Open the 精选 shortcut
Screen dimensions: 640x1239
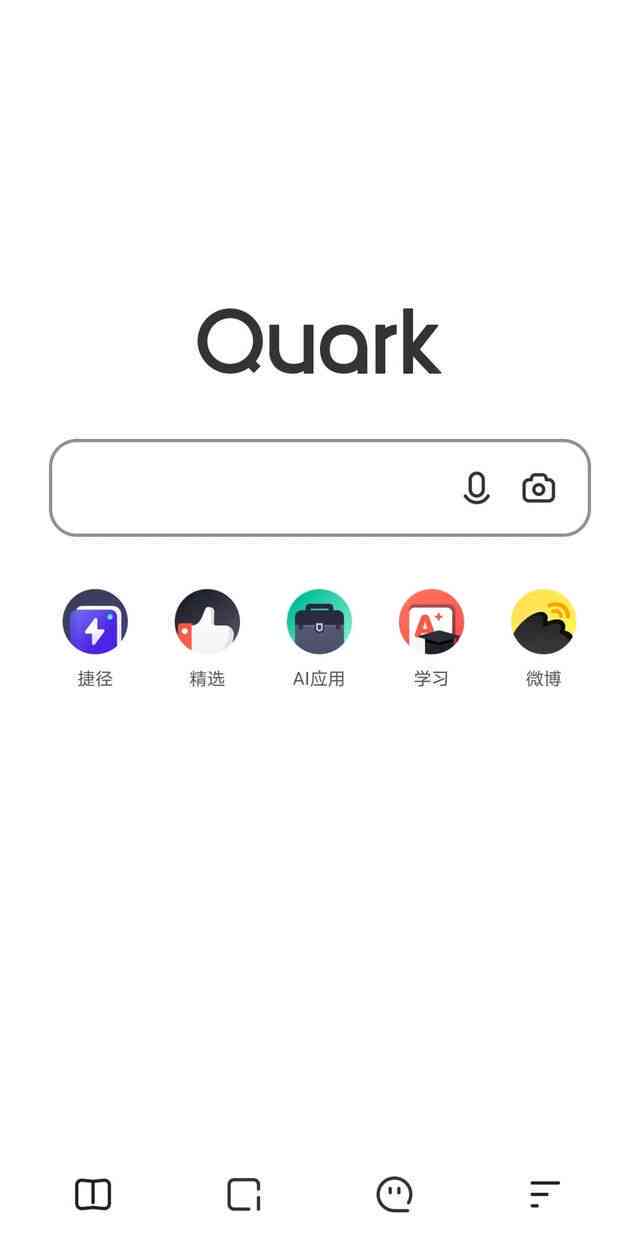207,622
